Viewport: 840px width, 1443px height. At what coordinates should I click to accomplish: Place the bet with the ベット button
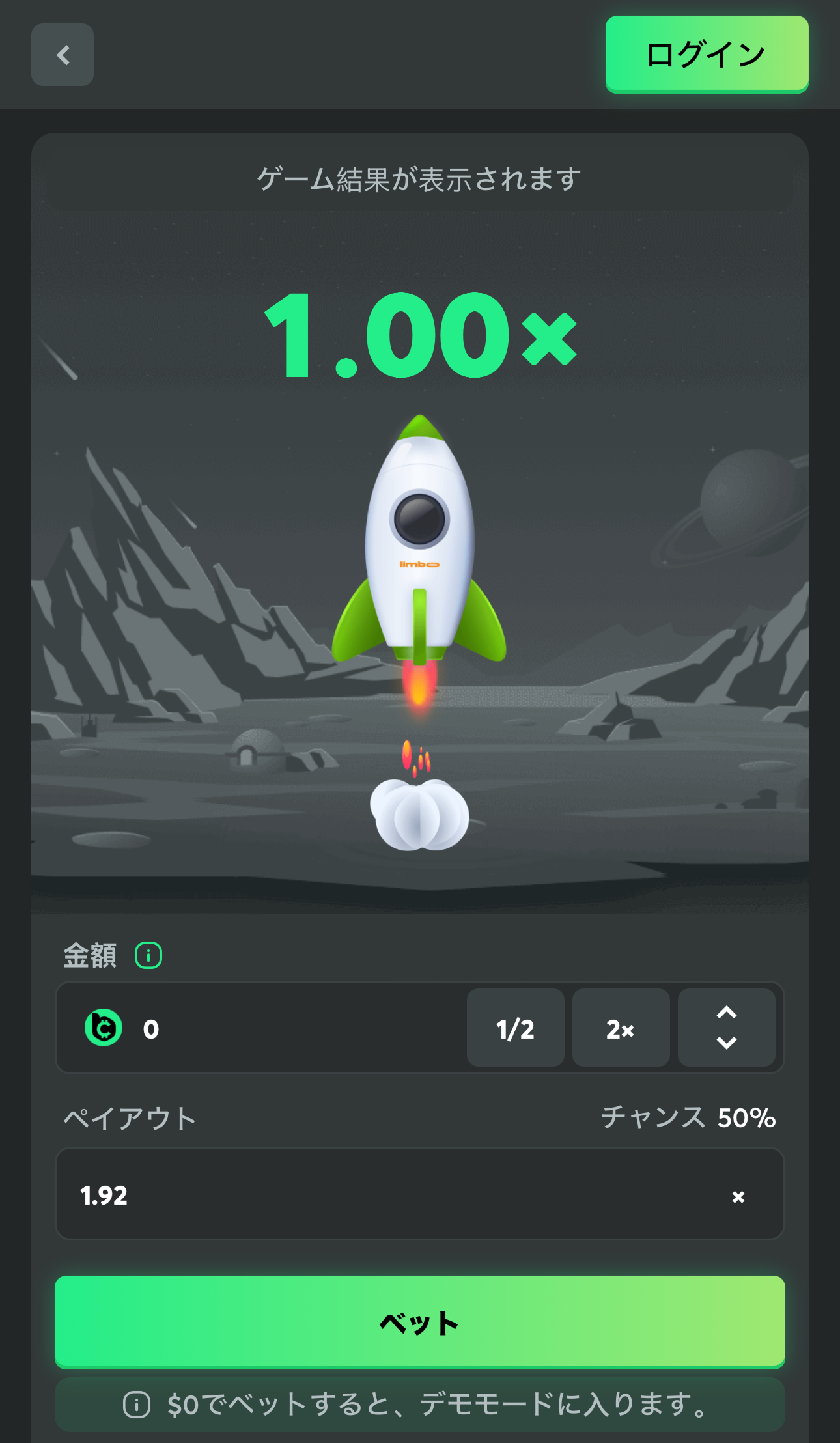coord(420,1322)
